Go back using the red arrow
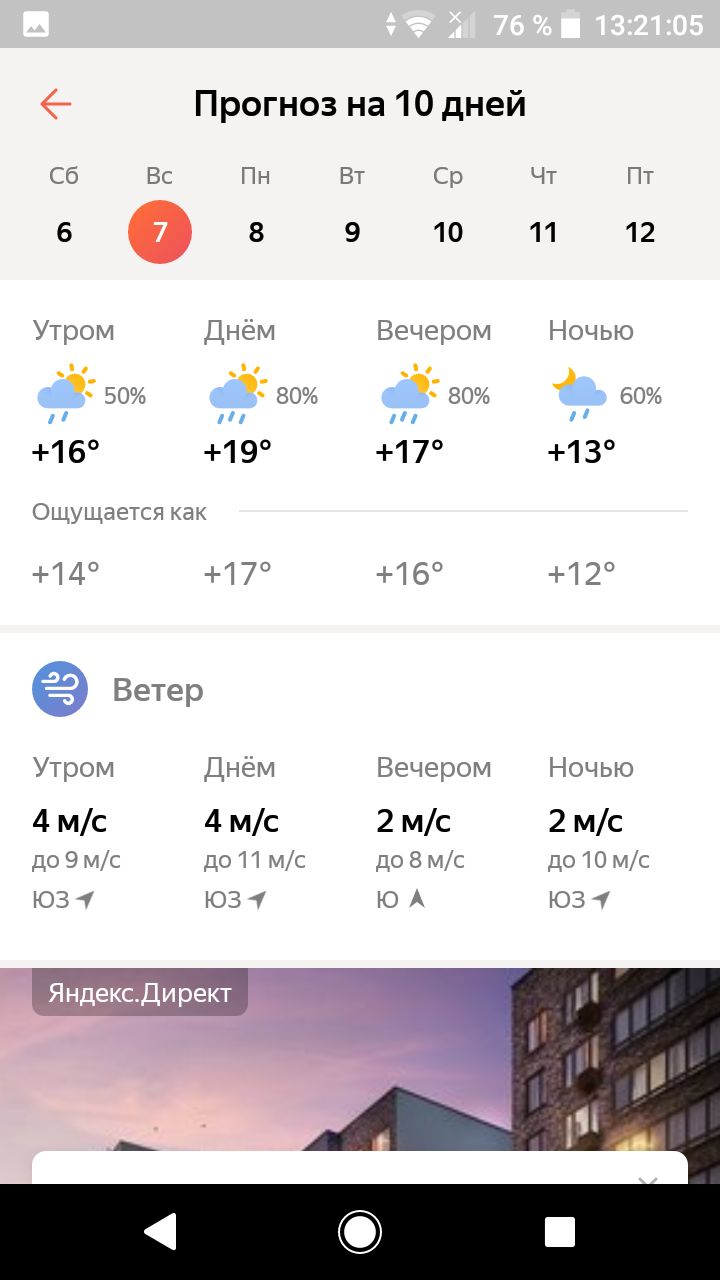This screenshot has height=1280, width=720. (x=56, y=104)
